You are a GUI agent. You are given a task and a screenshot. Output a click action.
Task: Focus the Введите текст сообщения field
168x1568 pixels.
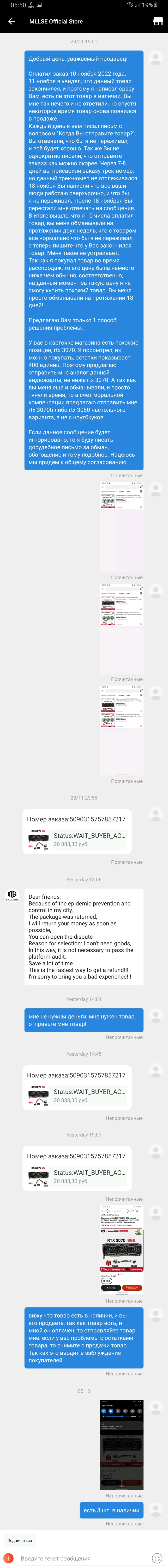point(82,1558)
